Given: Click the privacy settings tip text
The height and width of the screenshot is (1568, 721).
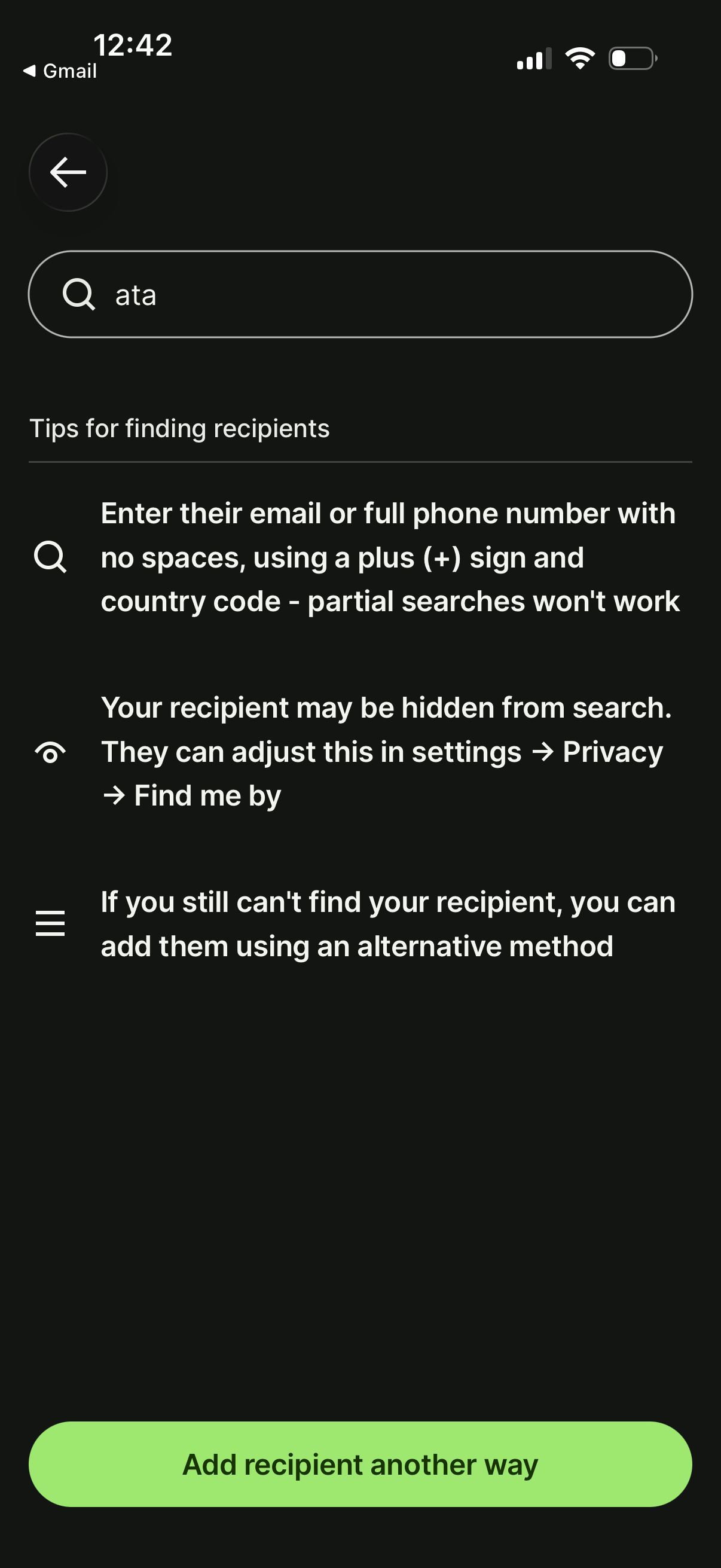Looking at the screenshot, I should (386, 751).
